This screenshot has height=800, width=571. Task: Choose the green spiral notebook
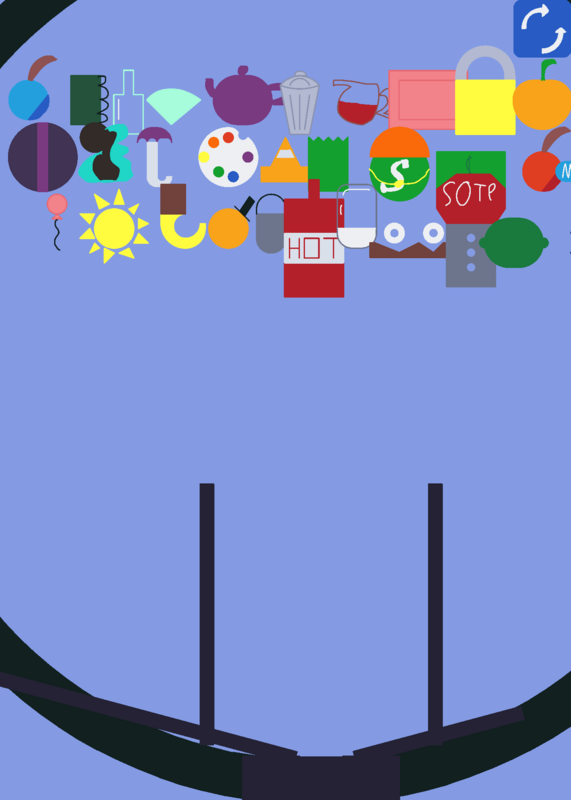coord(88,100)
